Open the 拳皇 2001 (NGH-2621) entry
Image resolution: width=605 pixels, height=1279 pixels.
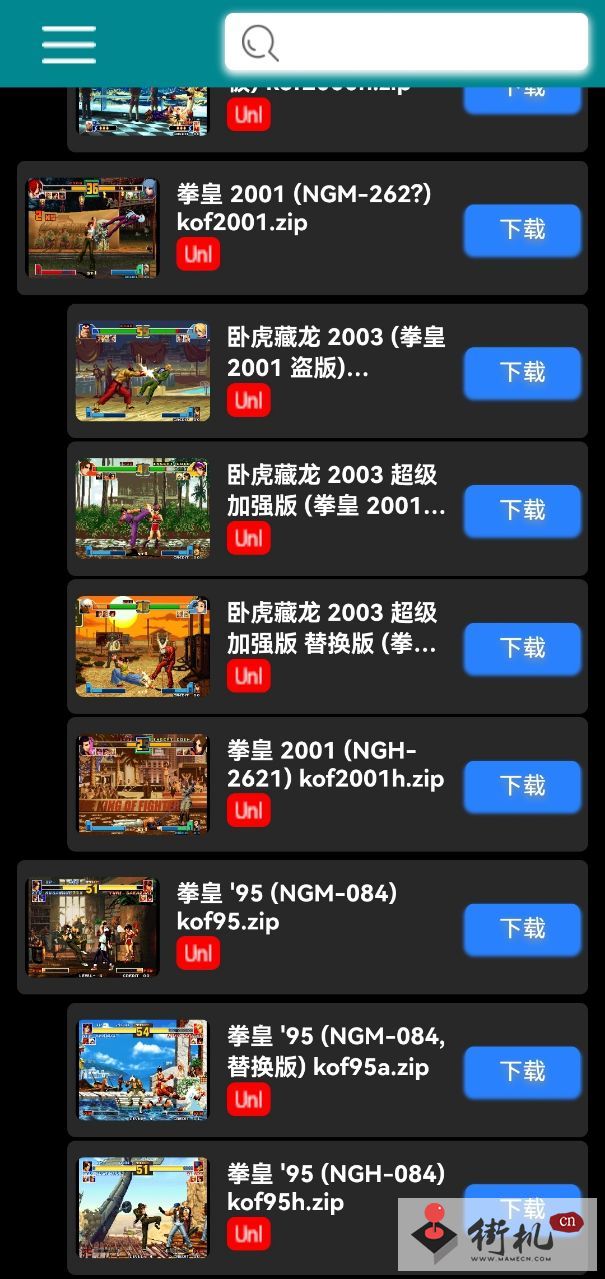coord(327,785)
